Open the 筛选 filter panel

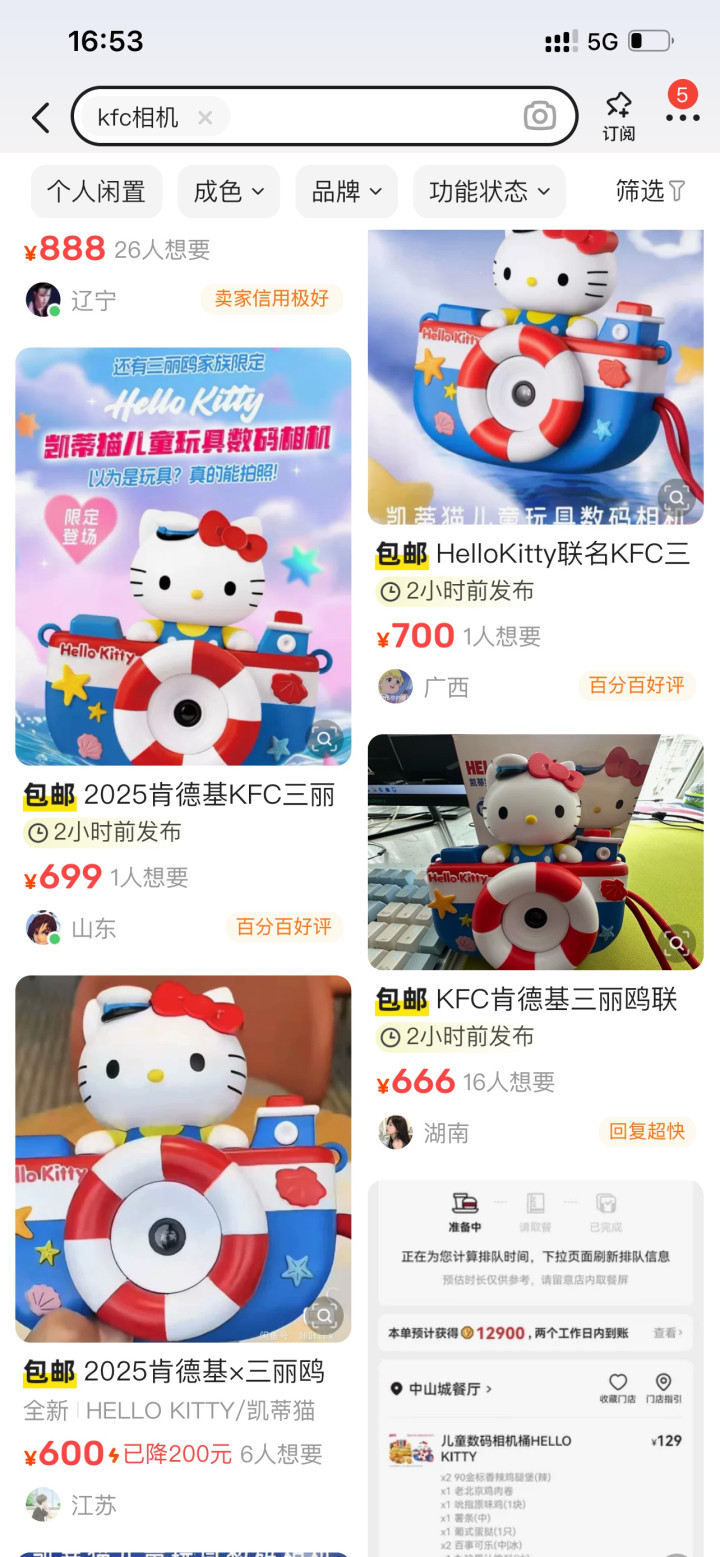(x=651, y=191)
